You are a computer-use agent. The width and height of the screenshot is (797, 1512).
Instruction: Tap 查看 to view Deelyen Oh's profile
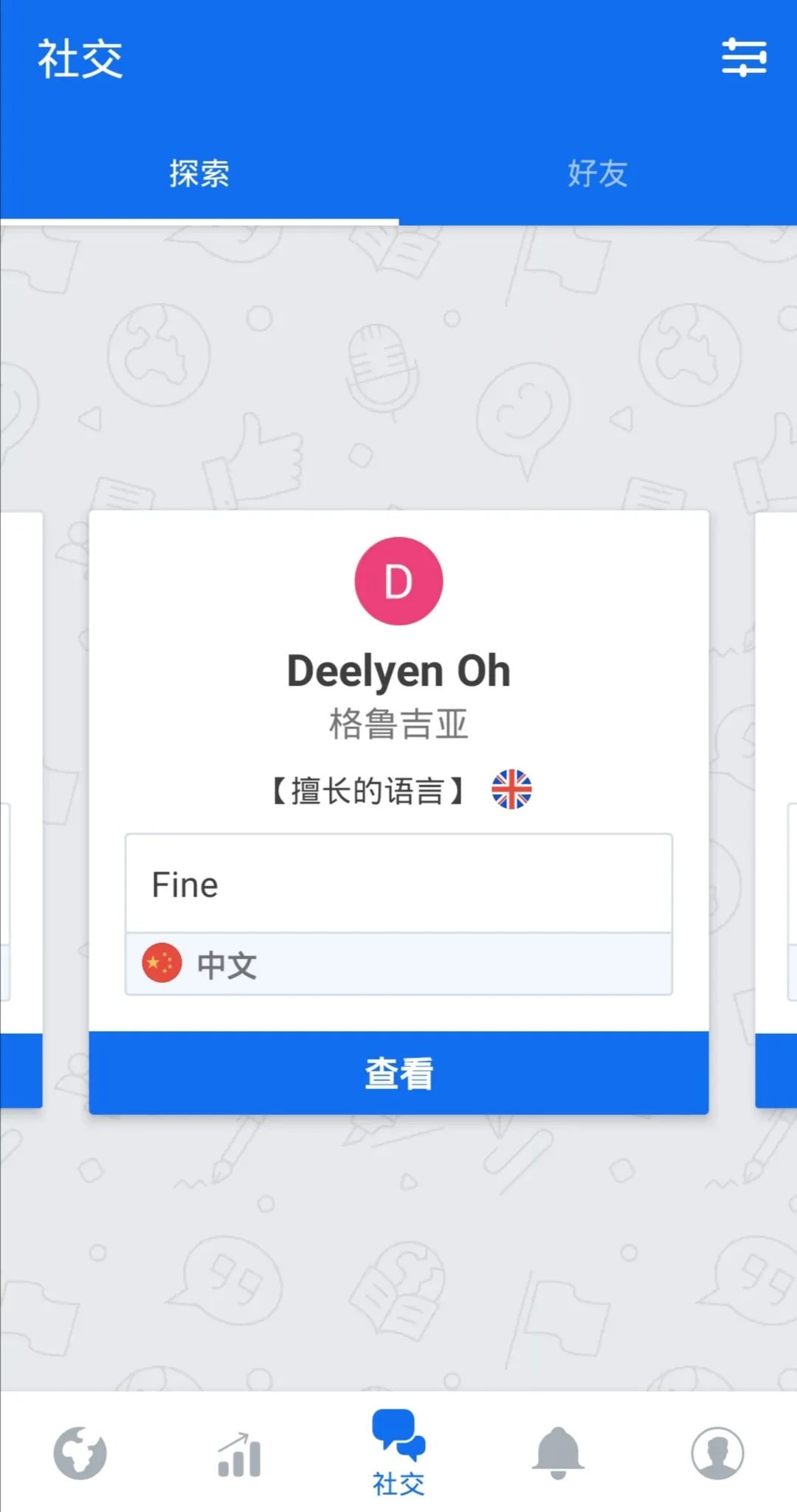398,1073
